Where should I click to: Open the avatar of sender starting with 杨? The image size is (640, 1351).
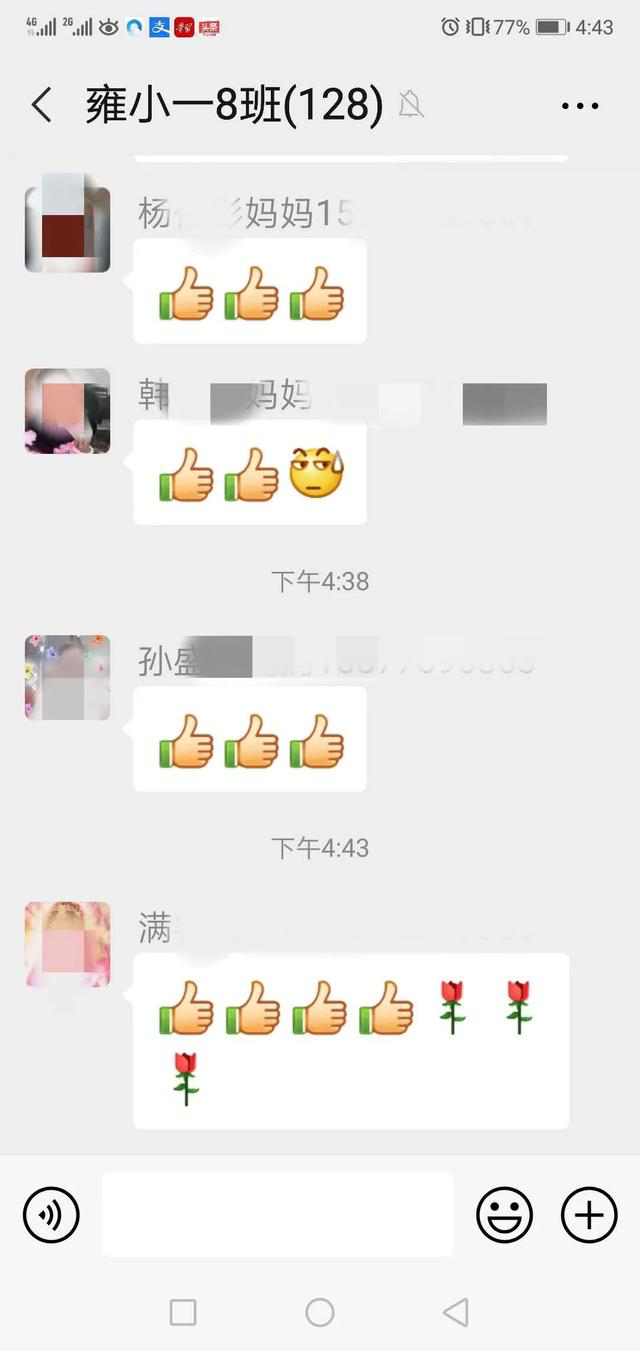67,230
